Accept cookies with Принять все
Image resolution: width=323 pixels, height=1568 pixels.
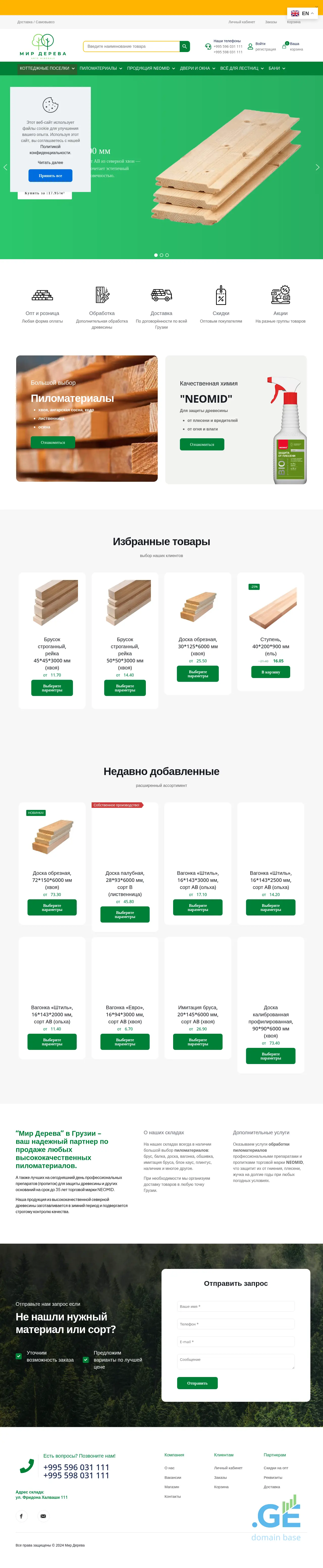pos(50,175)
